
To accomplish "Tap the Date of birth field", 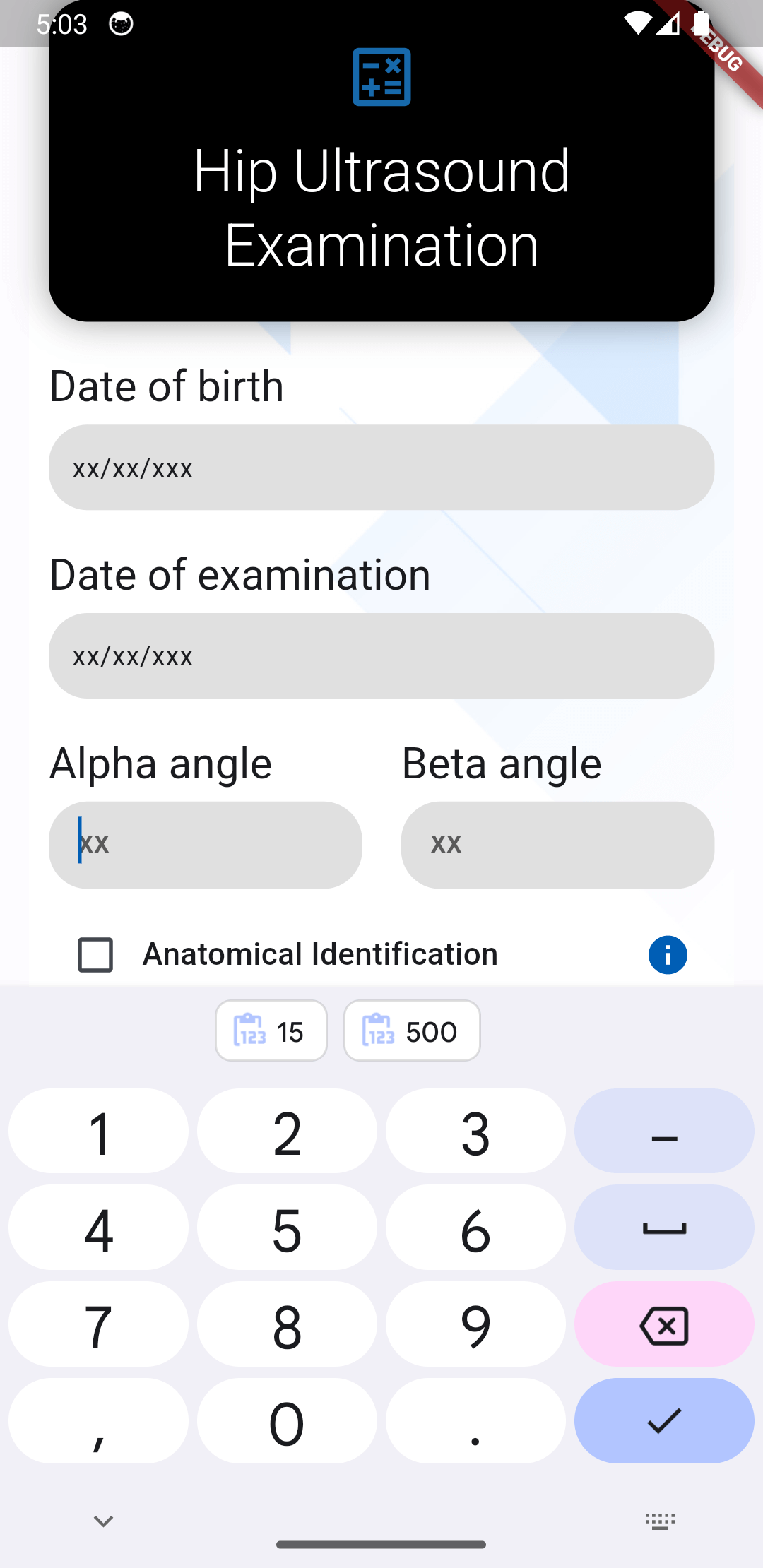I will coord(381,468).
